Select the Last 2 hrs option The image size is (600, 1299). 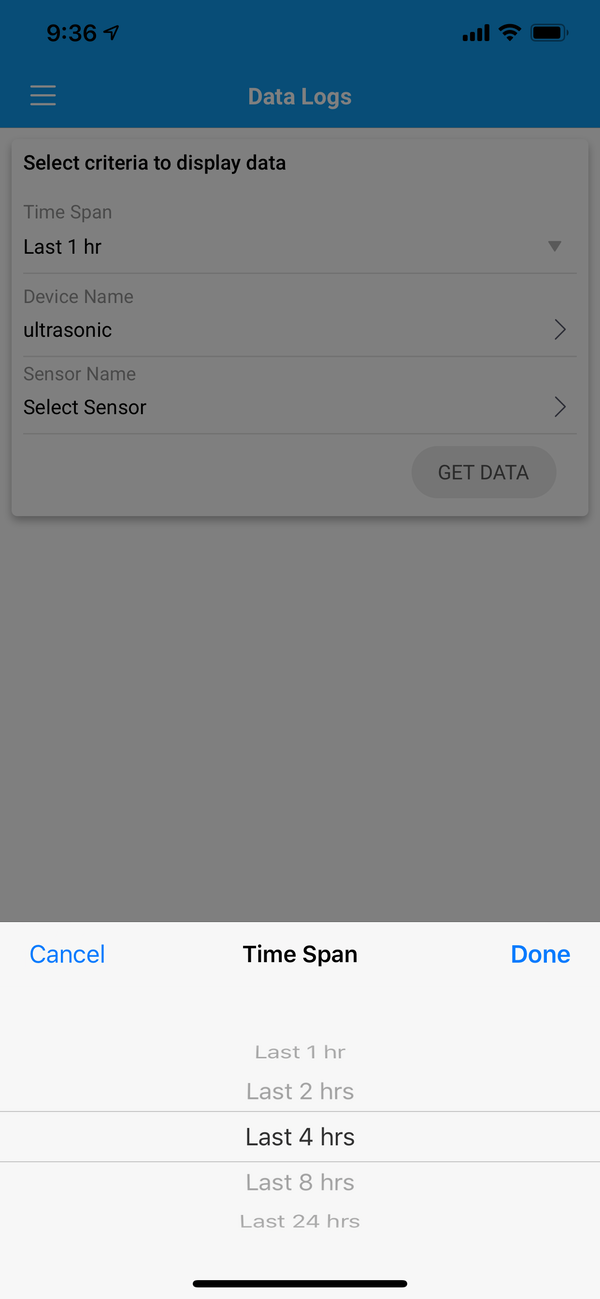[x=300, y=1091]
